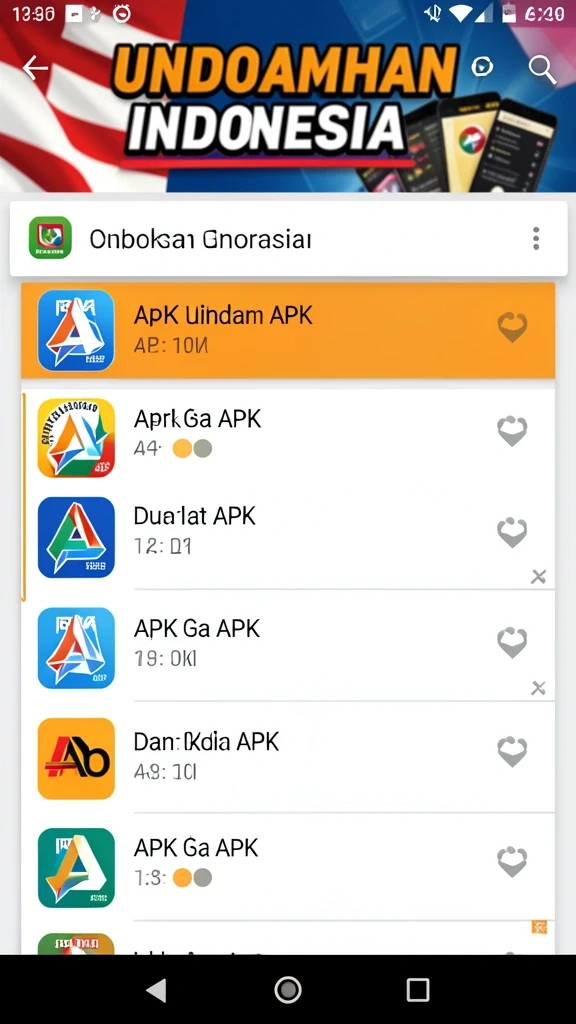Open recent apps from navigation bar
The height and width of the screenshot is (1024, 576).
pyautogui.click(x=417, y=989)
